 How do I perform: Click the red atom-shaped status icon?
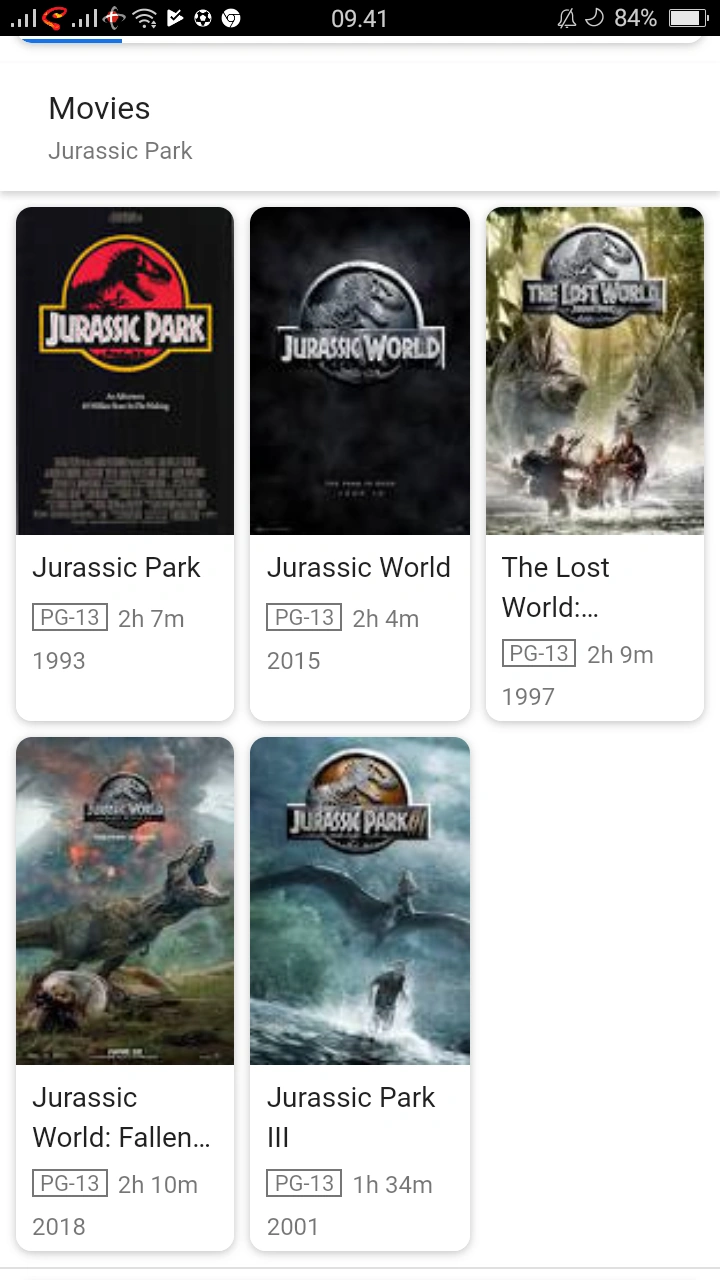[113, 18]
